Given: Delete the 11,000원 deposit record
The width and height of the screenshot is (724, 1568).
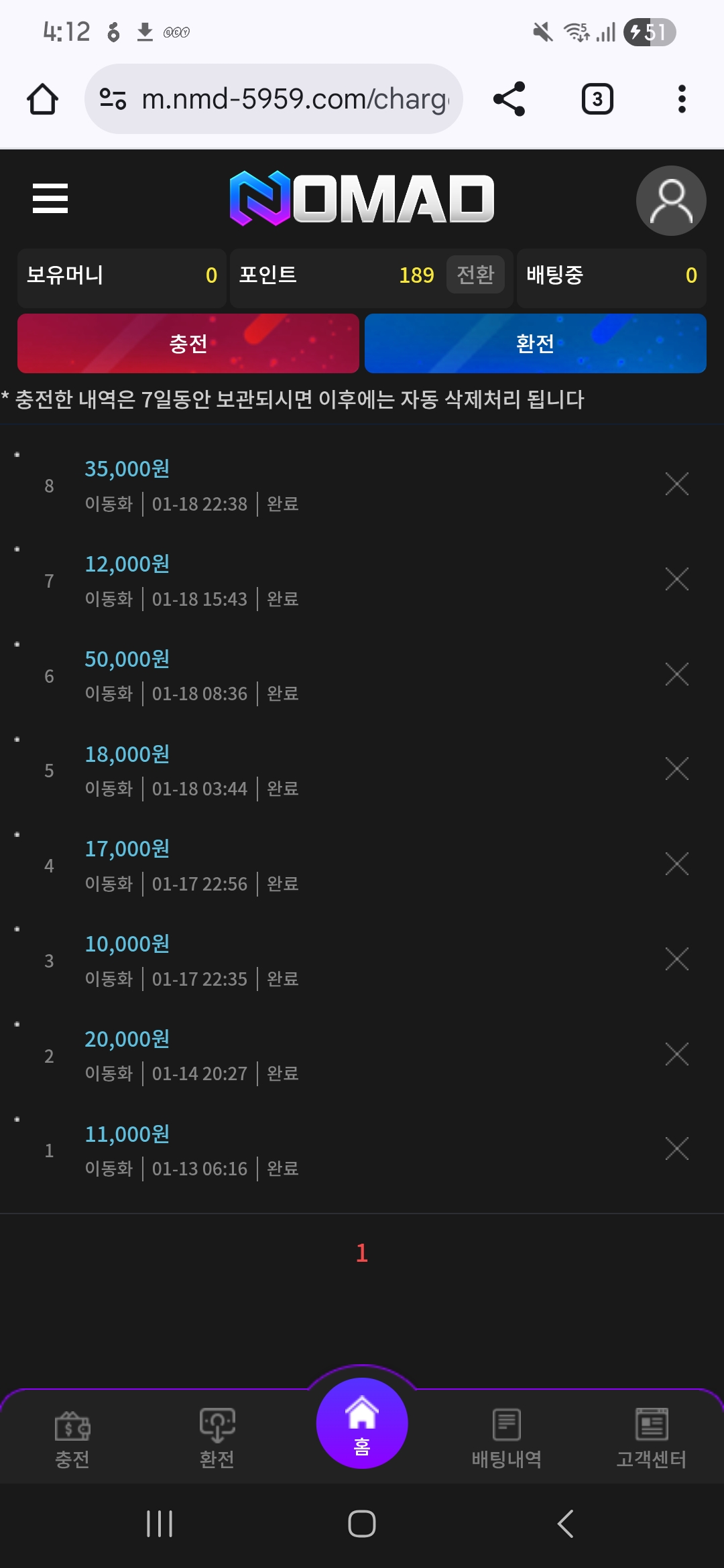Looking at the screenshot, I should pyautogui.click(x=677, y=1150).
